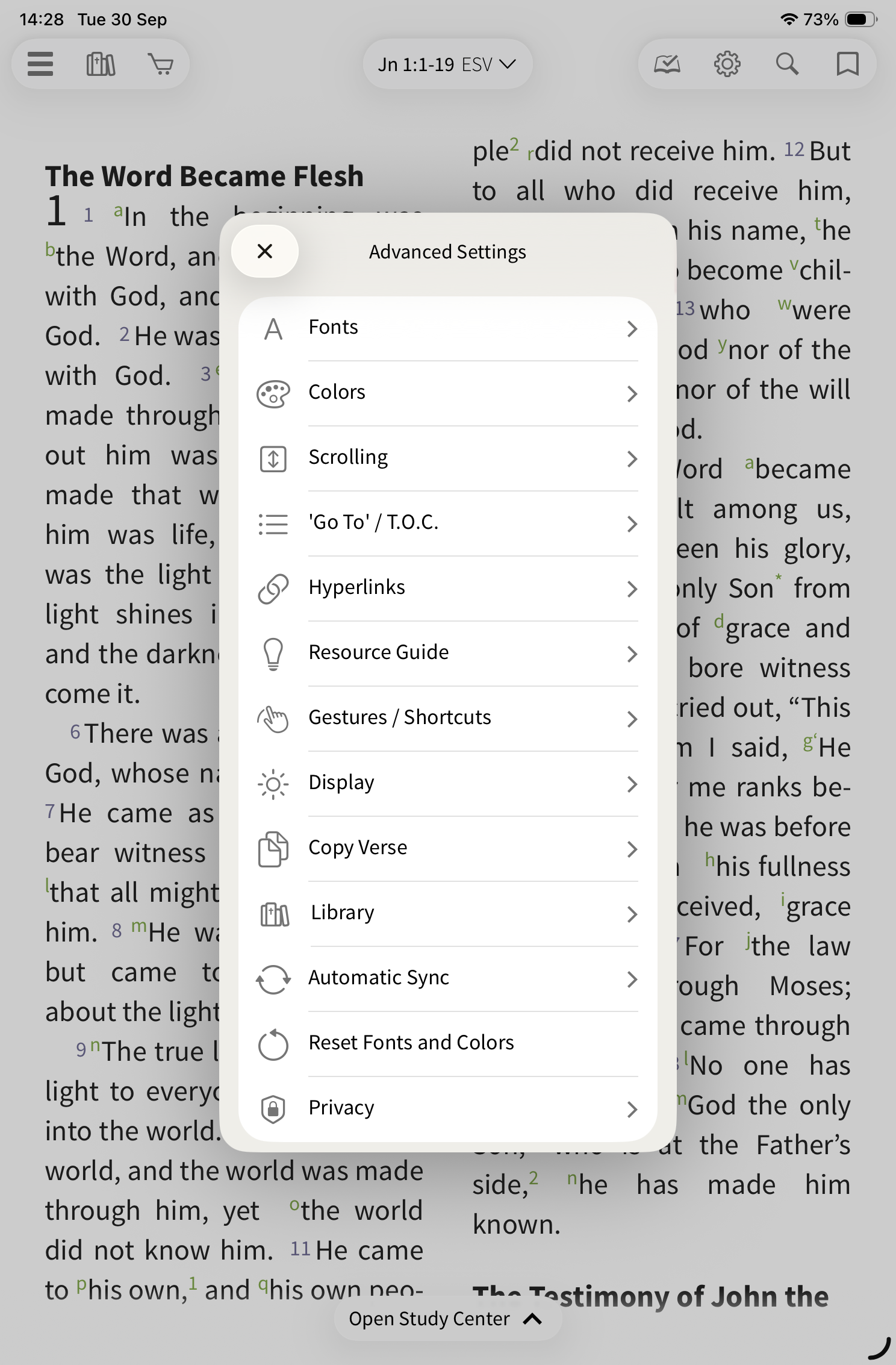Open Hyperlinks settings
The height and width of the screenshot is (1365, 896).
(447, 588)
